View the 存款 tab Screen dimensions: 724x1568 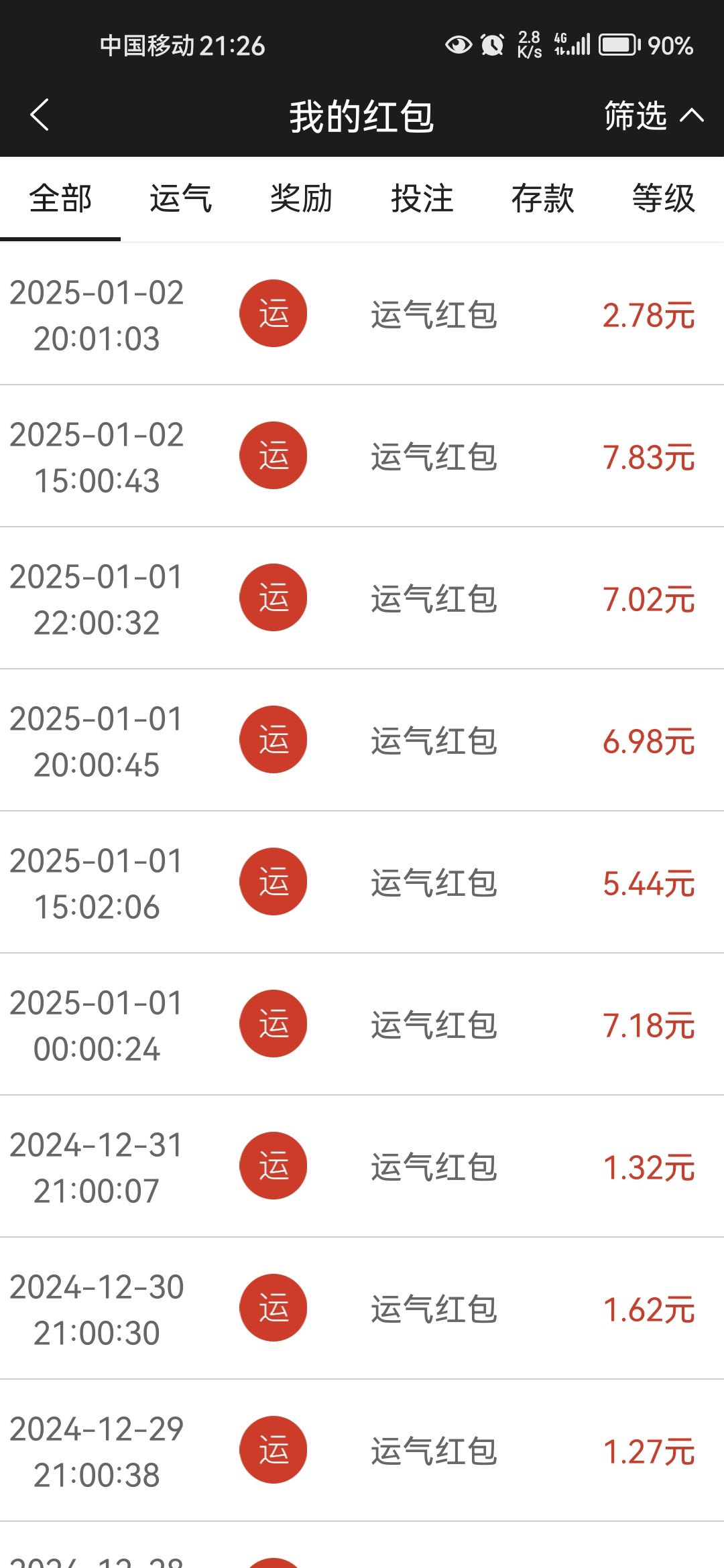[543, 199]
